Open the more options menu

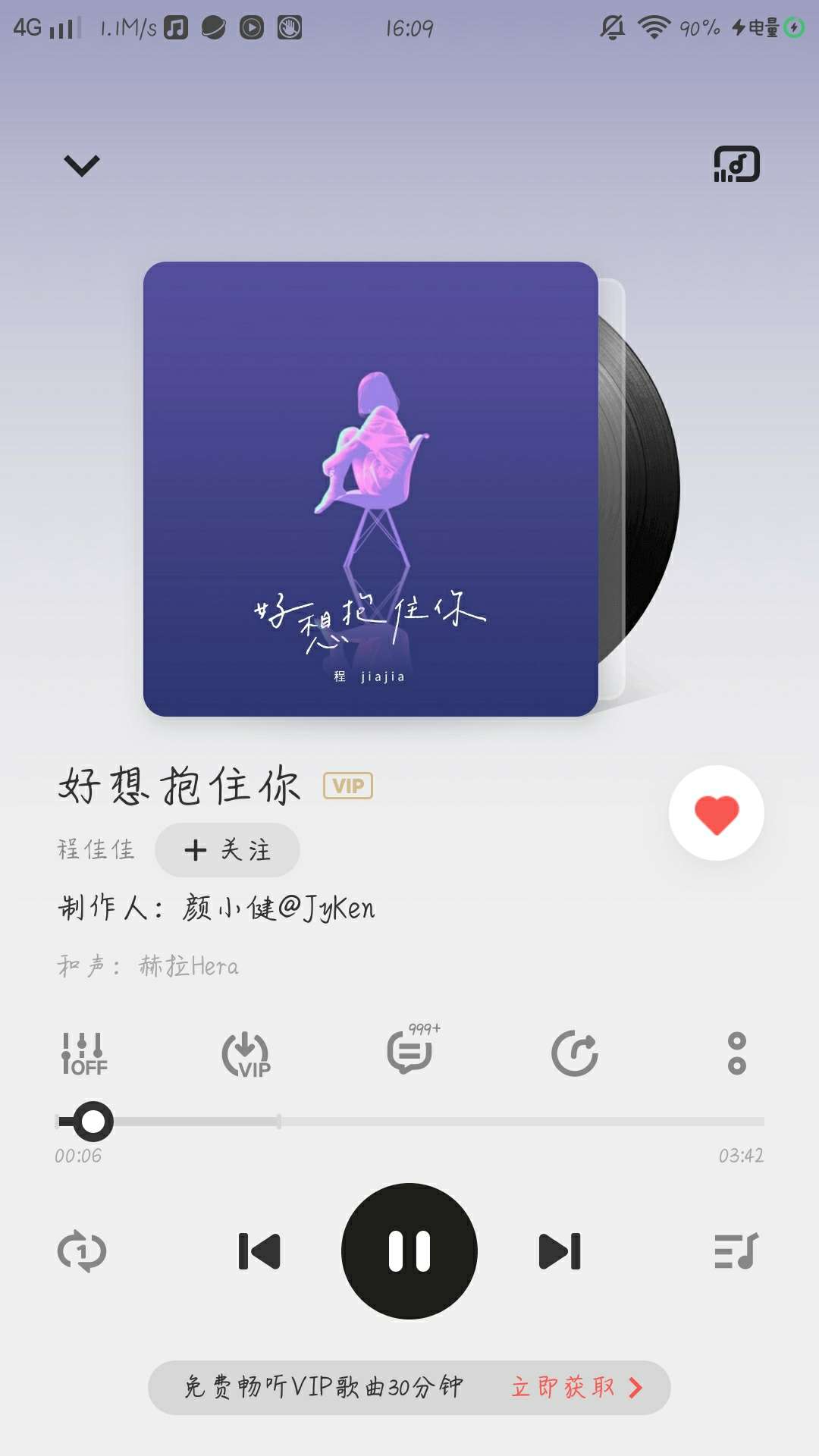click(x=736, y=1053)
